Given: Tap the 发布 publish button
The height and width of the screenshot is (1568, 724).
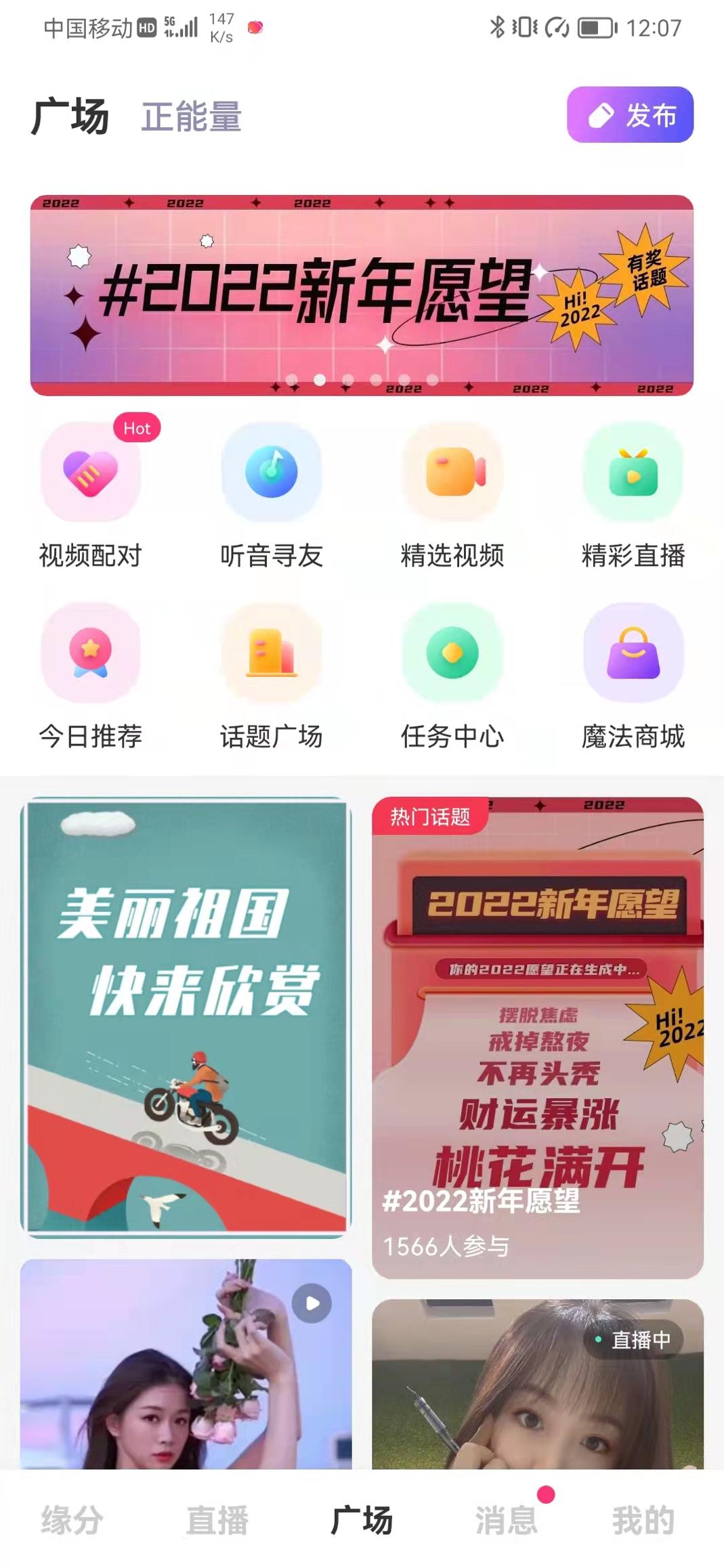Looking at the screenshot, I should click(630, 115).
